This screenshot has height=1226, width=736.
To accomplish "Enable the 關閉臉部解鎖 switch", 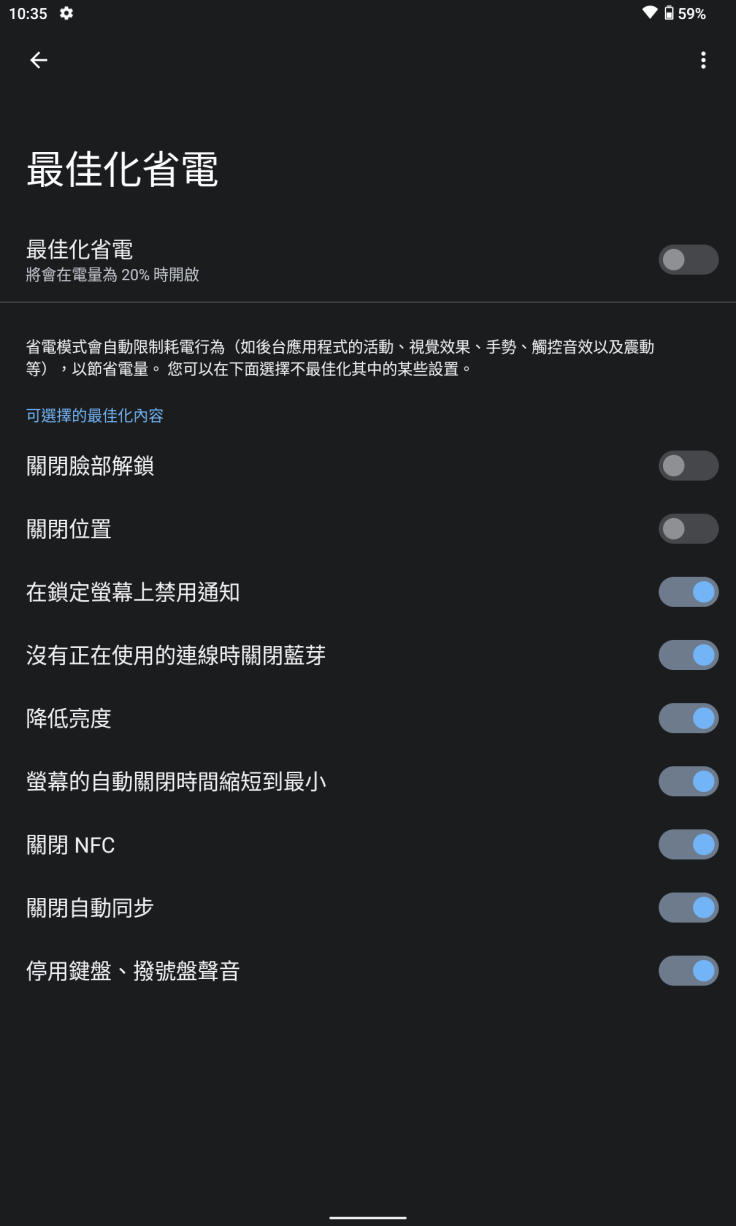I will (x=688, y=466).
